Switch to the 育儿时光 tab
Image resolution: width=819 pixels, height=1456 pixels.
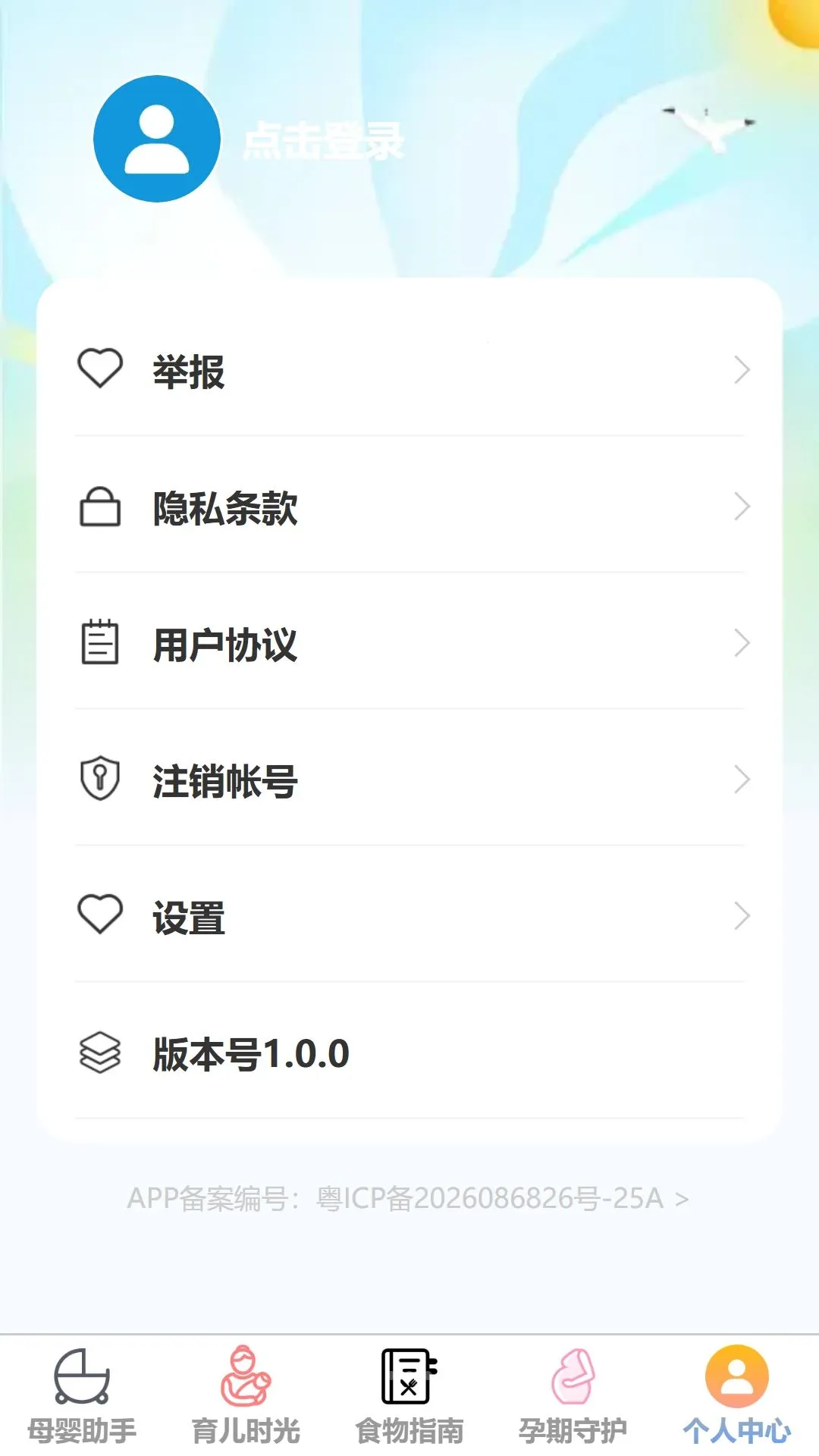246,1397
